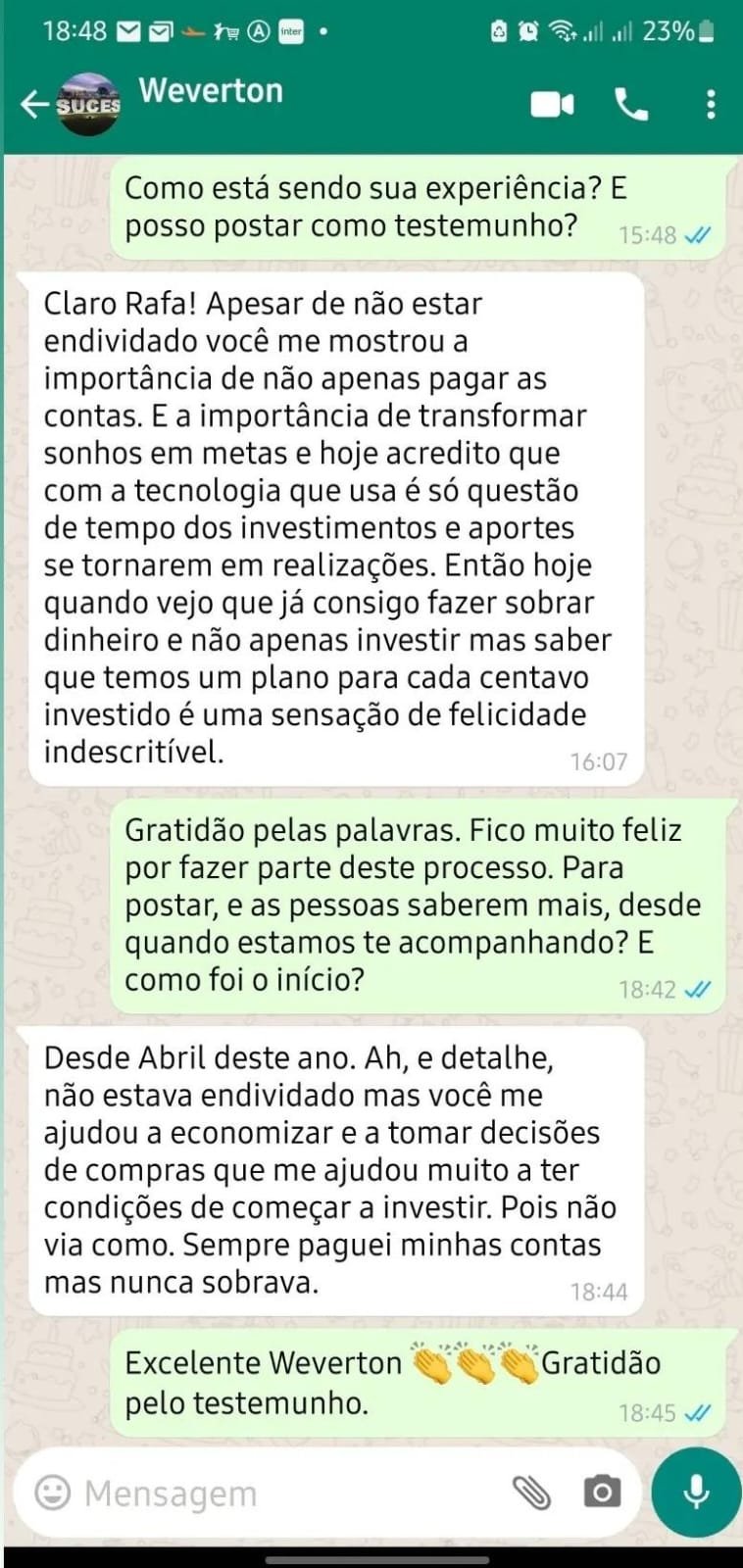The image size is (743, 1568).
Task: Go back to the chat list
Action: pyautogui.click(x=34, y=104)
